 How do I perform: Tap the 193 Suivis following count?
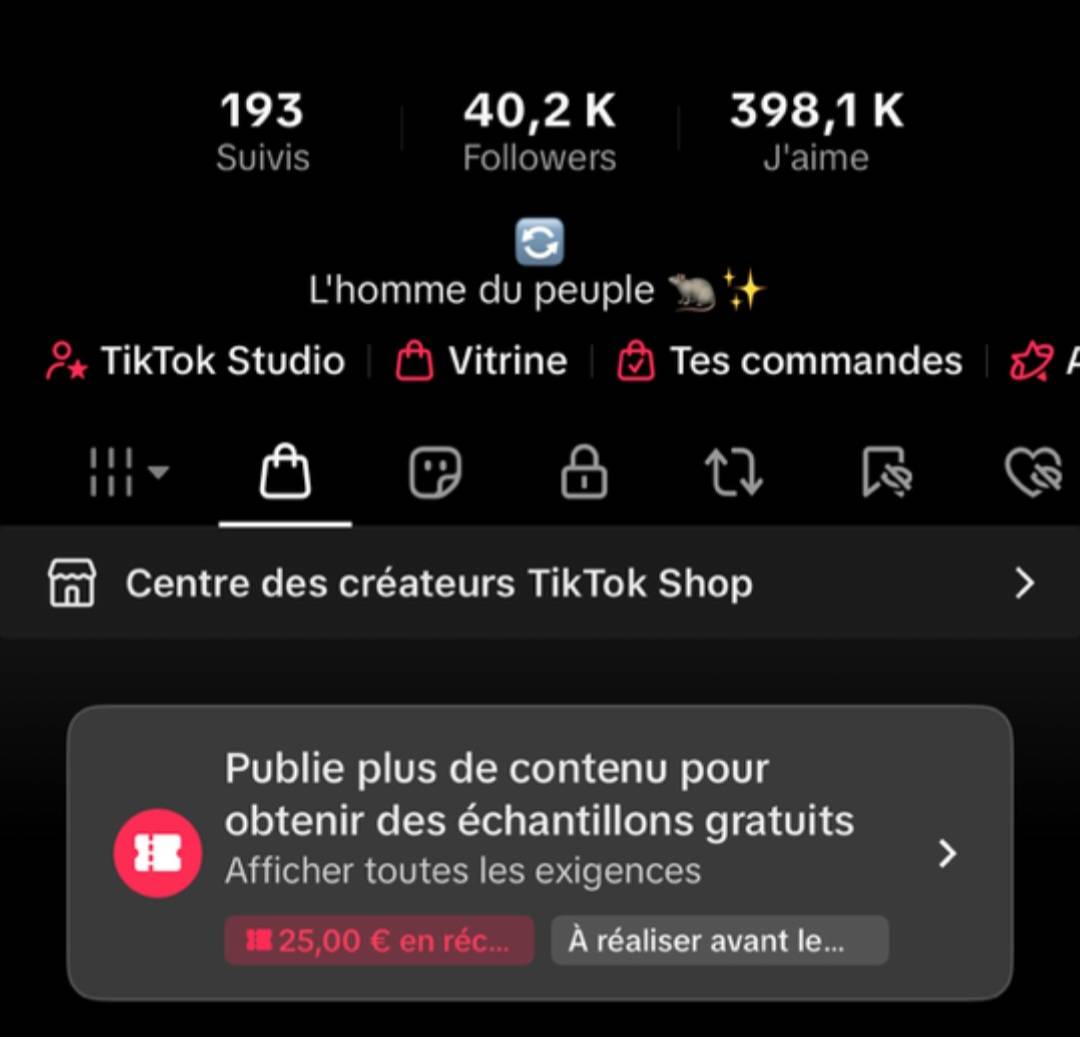(x=262, y=132)
